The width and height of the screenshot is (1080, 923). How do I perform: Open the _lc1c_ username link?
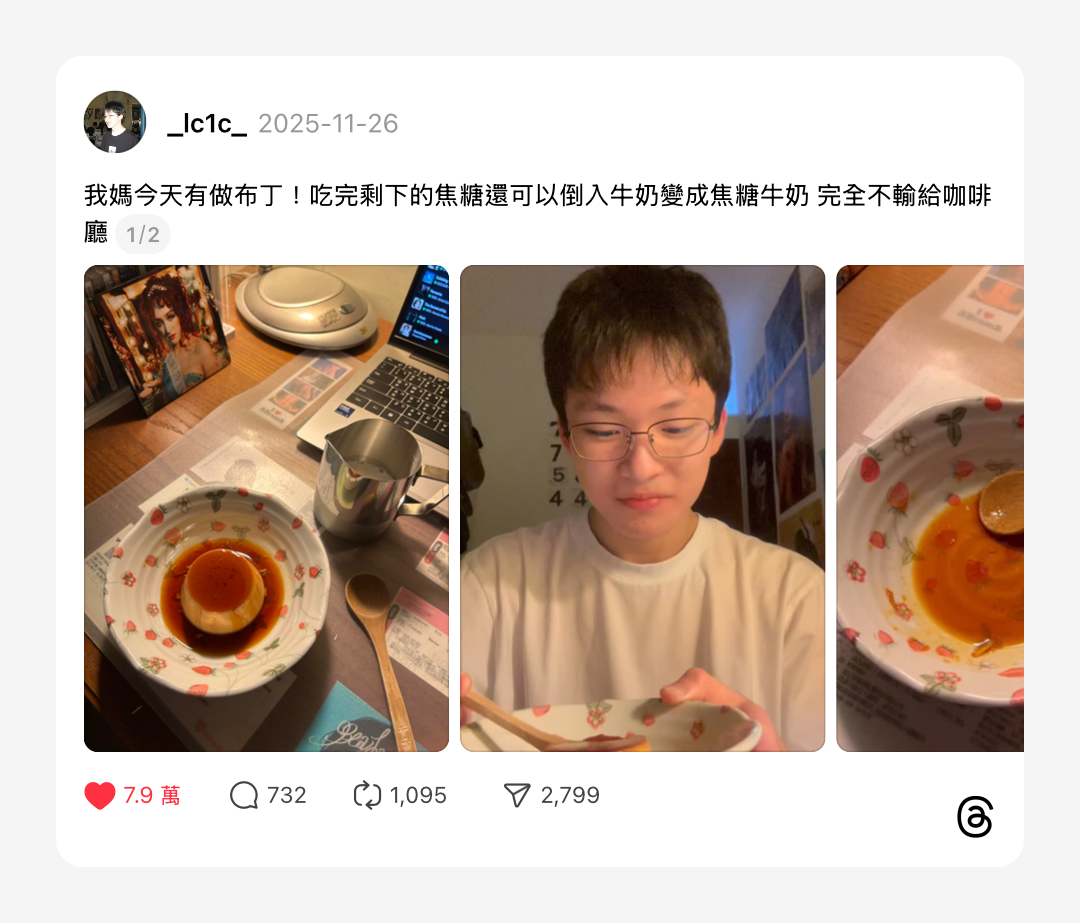(x=207, y=124)
